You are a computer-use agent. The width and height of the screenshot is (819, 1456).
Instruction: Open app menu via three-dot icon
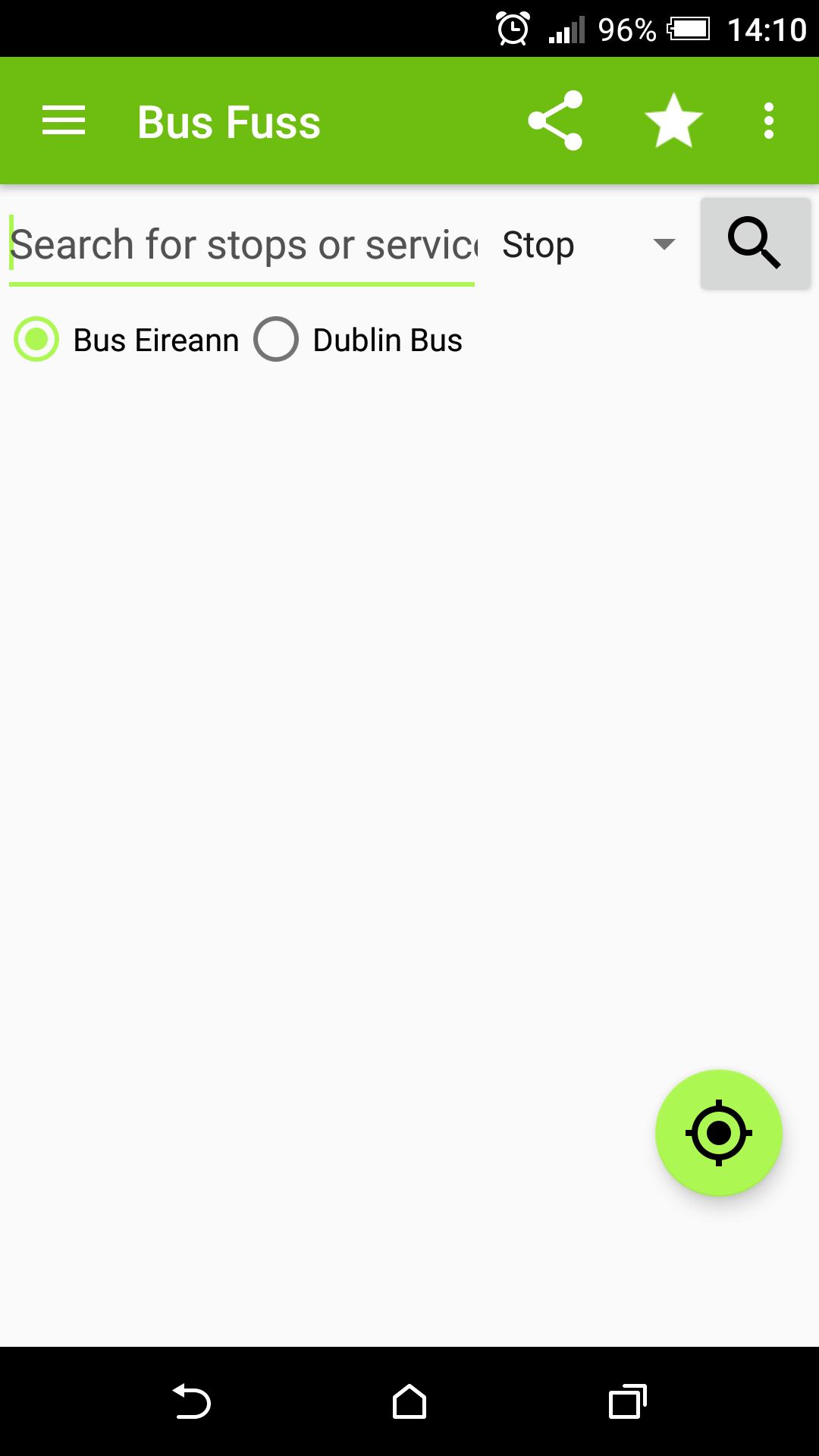(x=768, y=119)
